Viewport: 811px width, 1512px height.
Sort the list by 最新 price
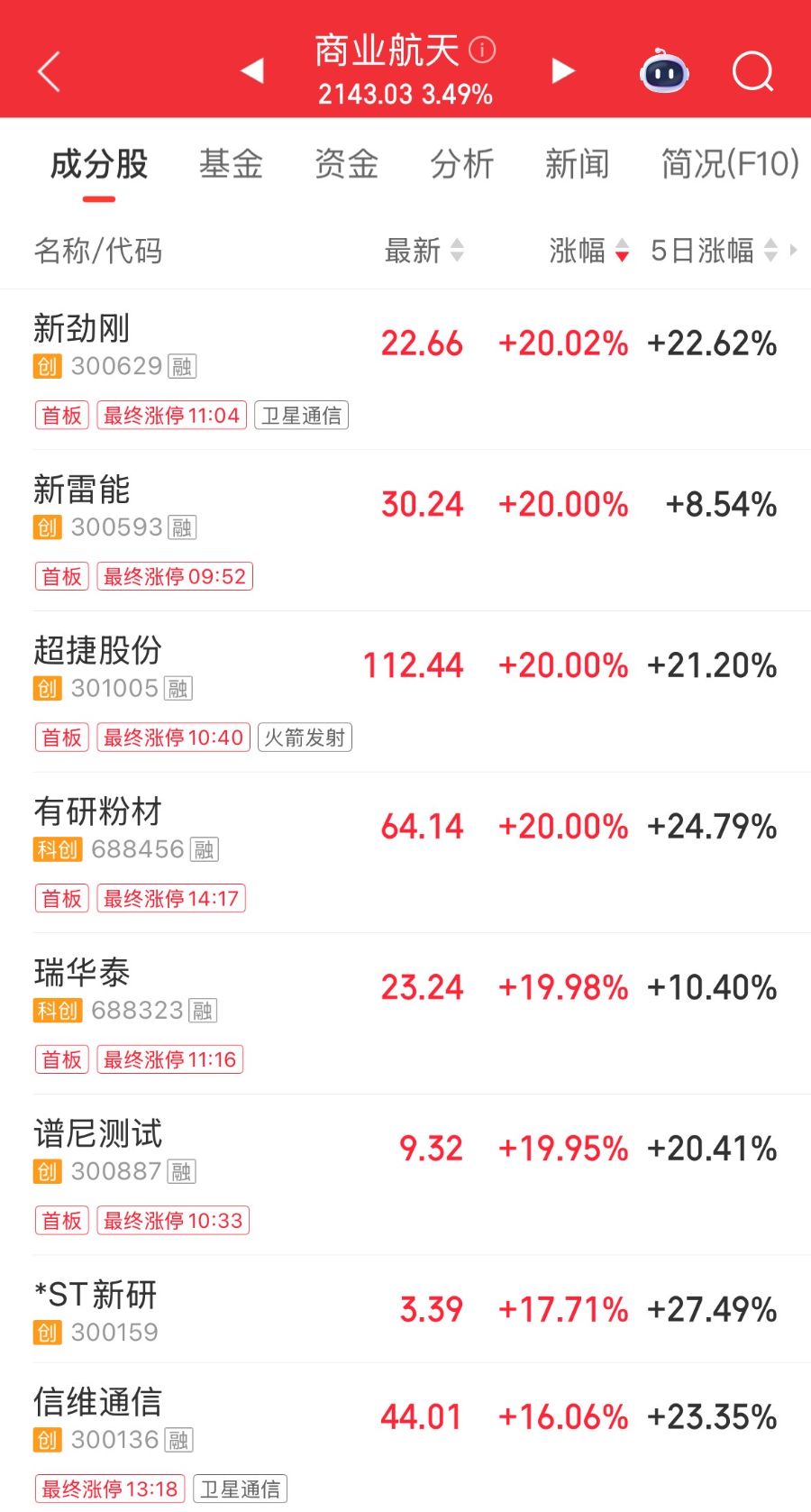(424, 251)
